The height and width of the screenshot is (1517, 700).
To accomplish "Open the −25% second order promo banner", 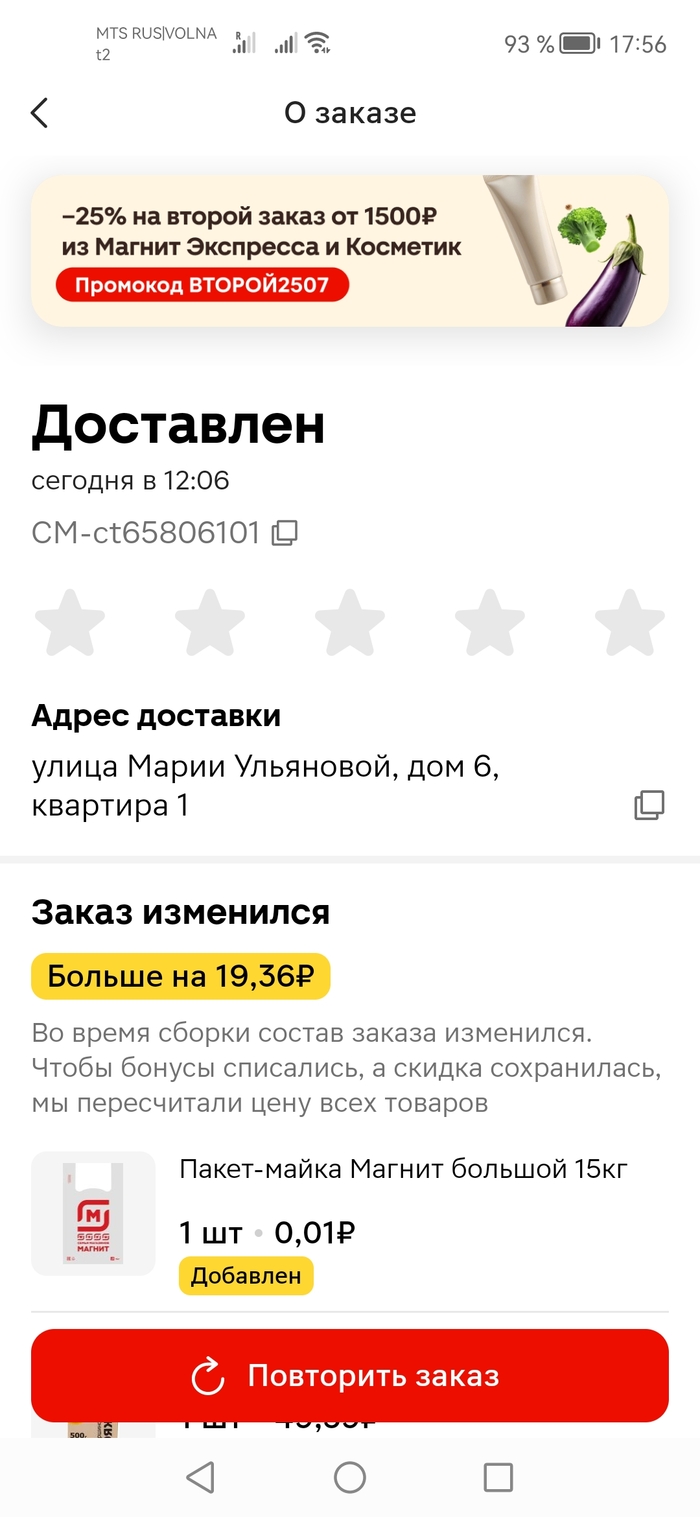I will [x=349, y=251].
